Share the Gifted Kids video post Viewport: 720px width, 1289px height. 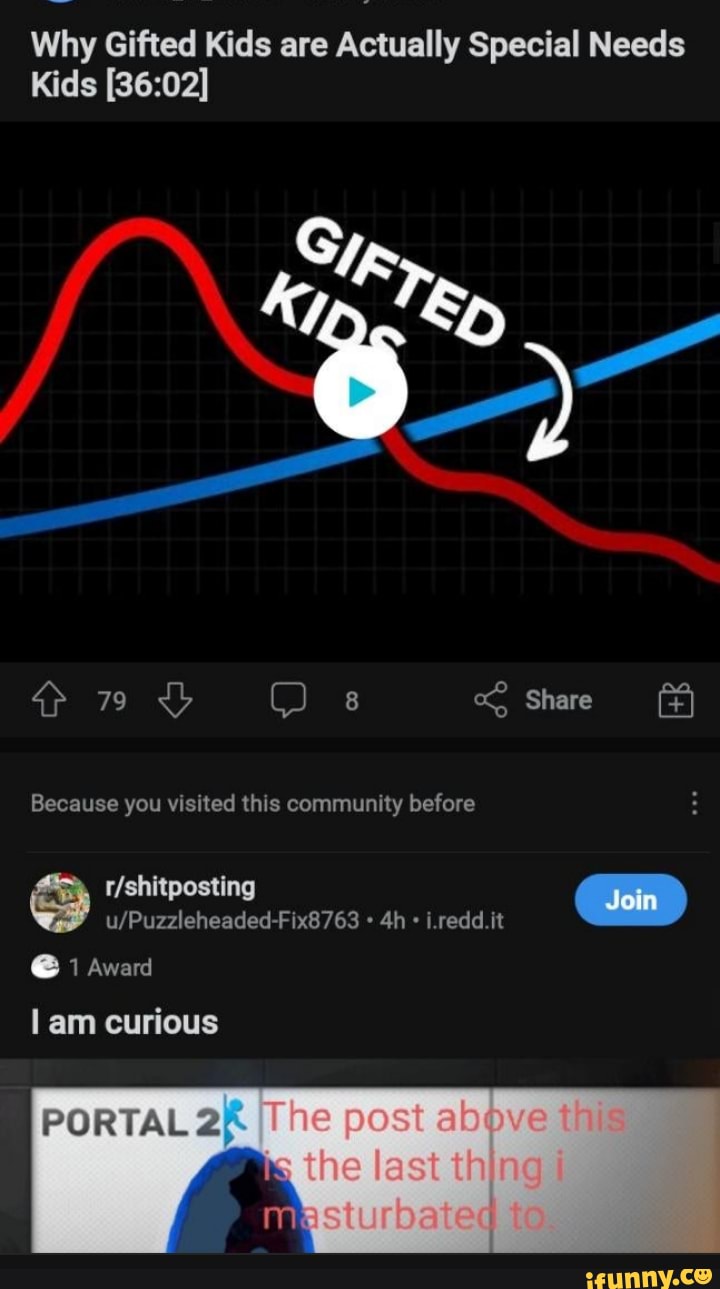click(534, 700)
